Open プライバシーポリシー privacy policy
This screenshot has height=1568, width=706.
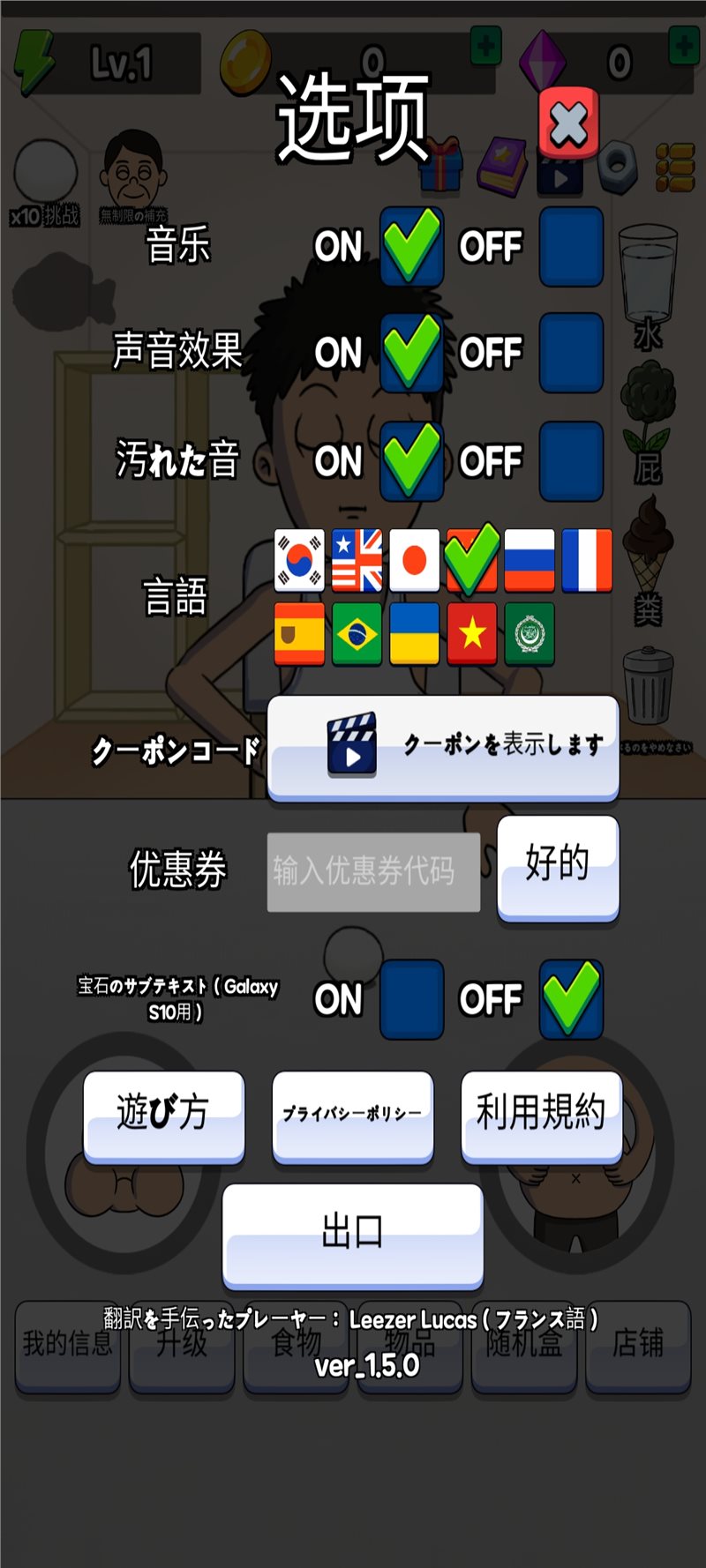click(x=352, y=1115)
